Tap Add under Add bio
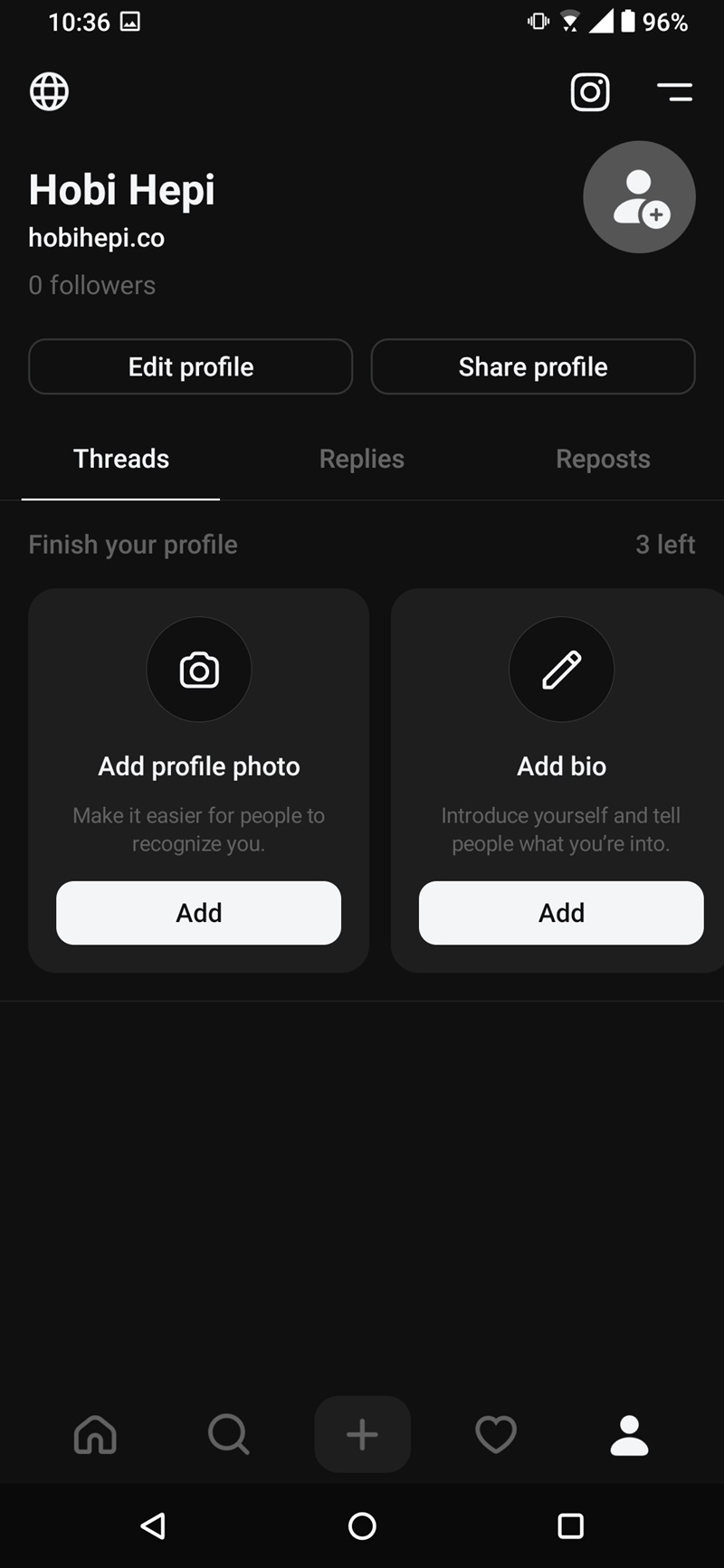 tap(561, 913)
